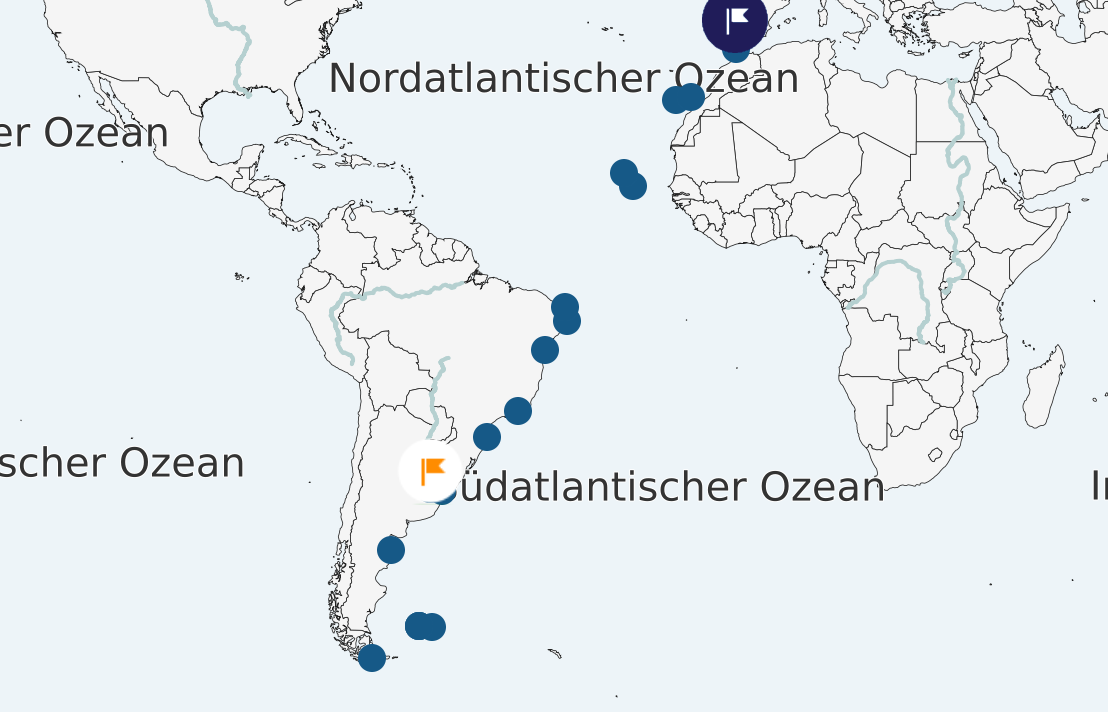The width and height of the screenshot is (1108, 712).
Task: Tap the dark blue flag marker
Action: coord(735,20)
